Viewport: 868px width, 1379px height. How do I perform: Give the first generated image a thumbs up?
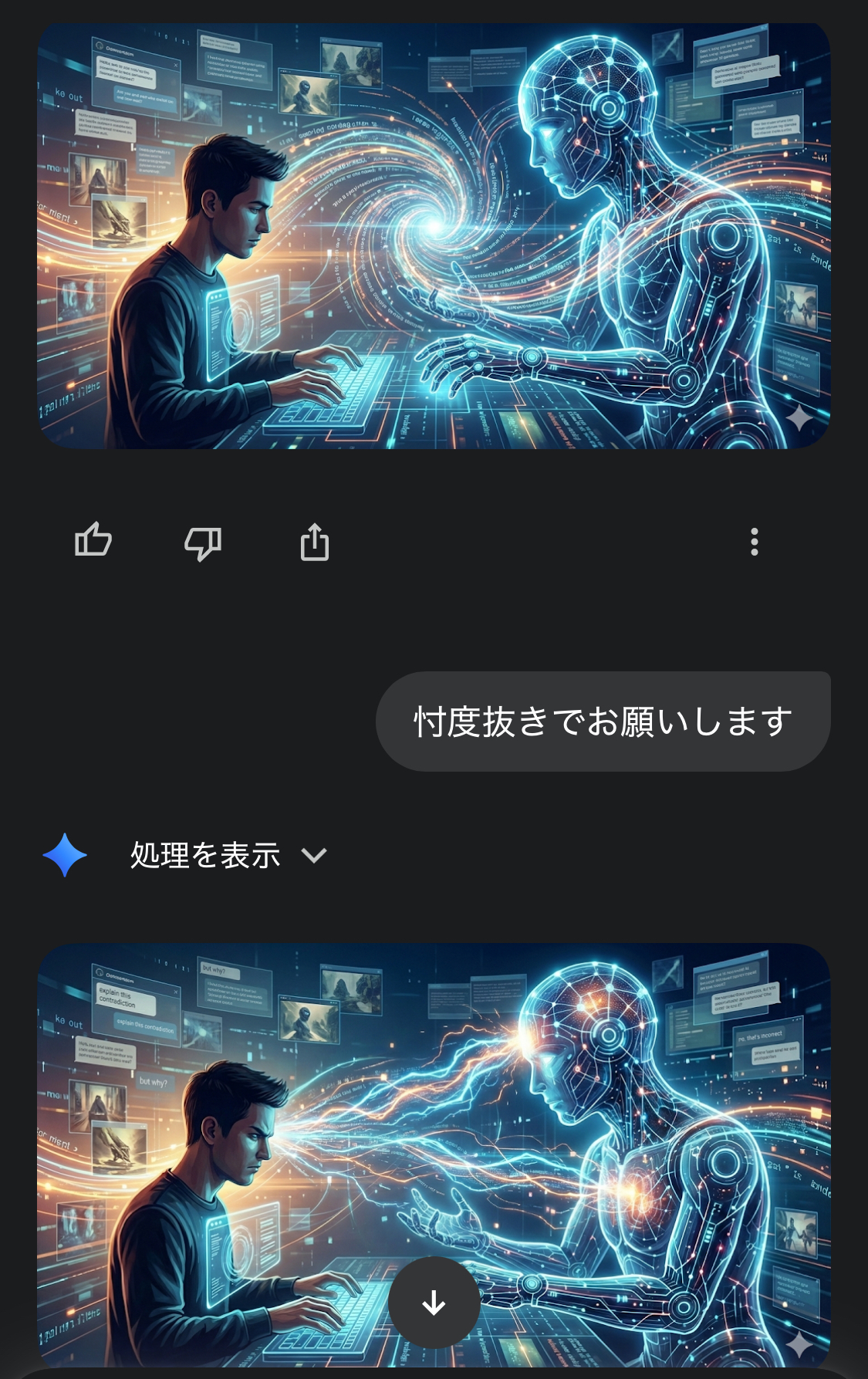(x=93, y=540)
